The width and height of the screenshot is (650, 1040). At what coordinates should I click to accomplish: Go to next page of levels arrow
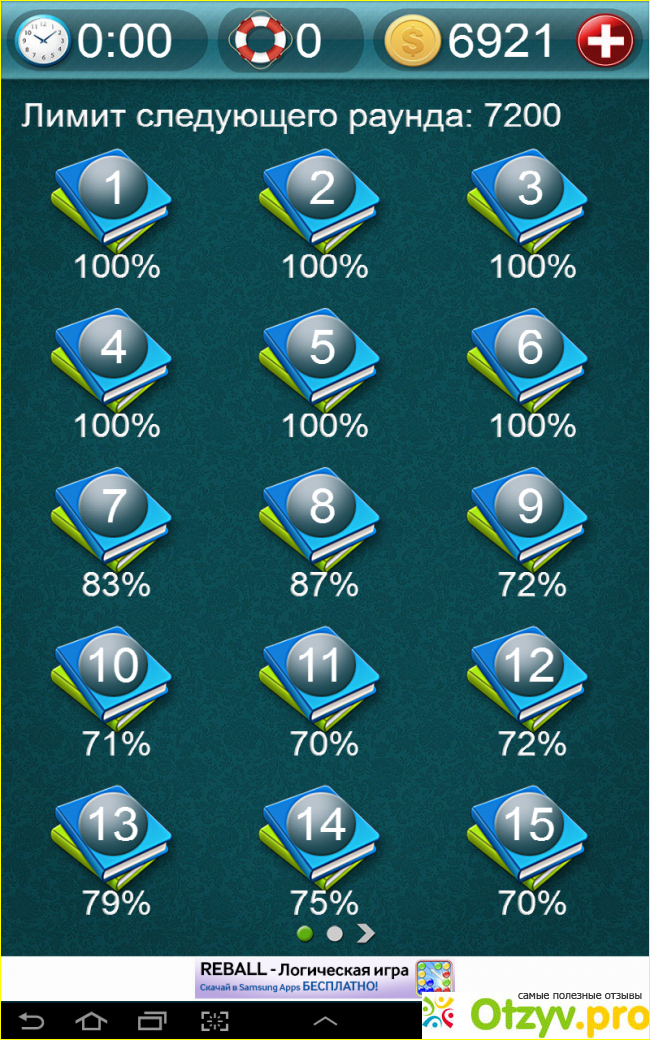366,934
